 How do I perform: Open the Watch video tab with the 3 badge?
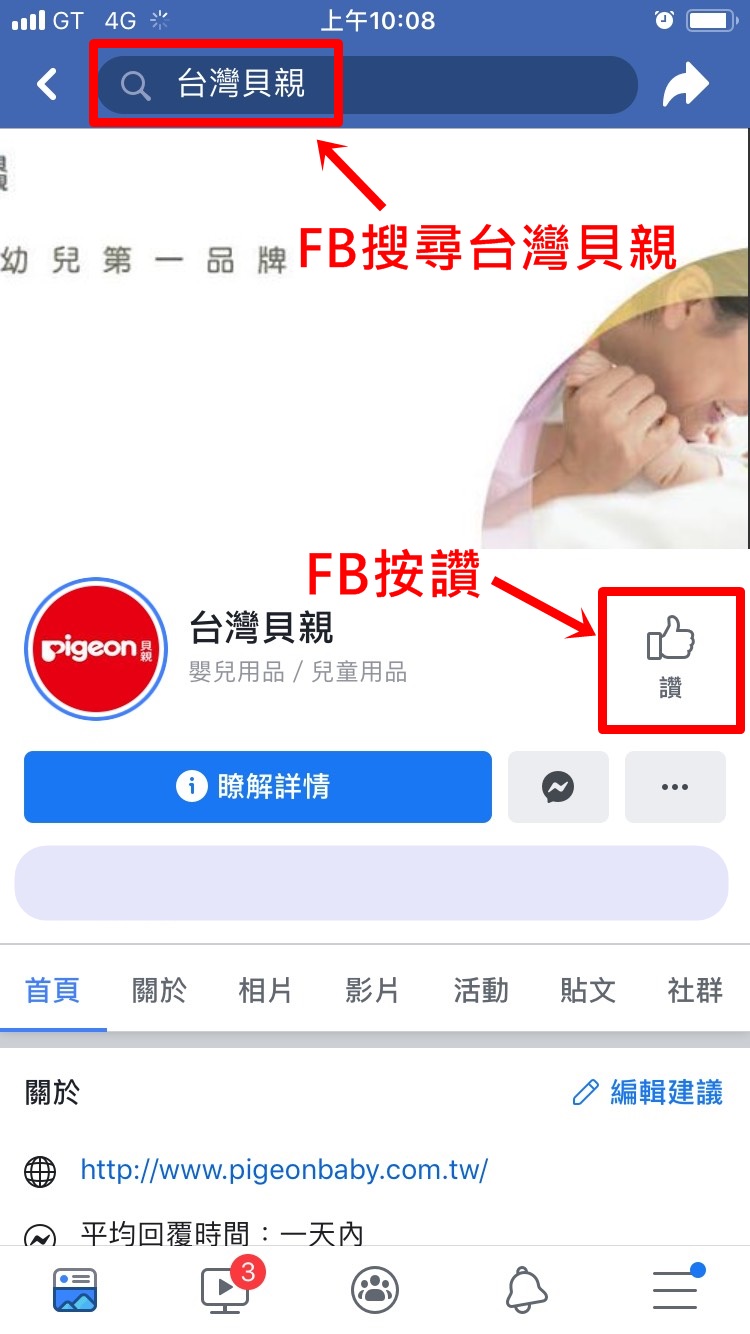pos(225,1290)
